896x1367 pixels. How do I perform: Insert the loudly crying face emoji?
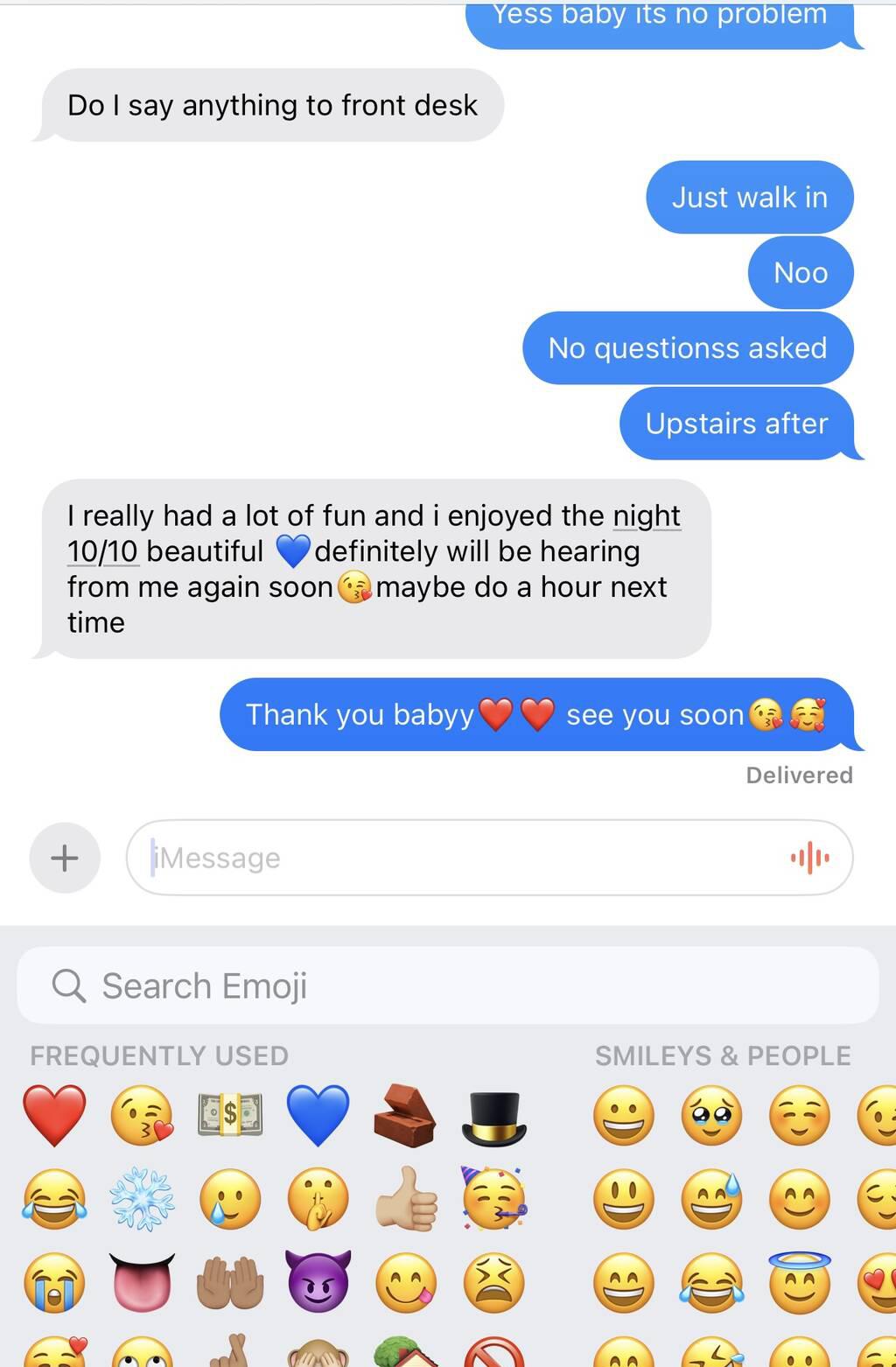(x=54, y=1282)
